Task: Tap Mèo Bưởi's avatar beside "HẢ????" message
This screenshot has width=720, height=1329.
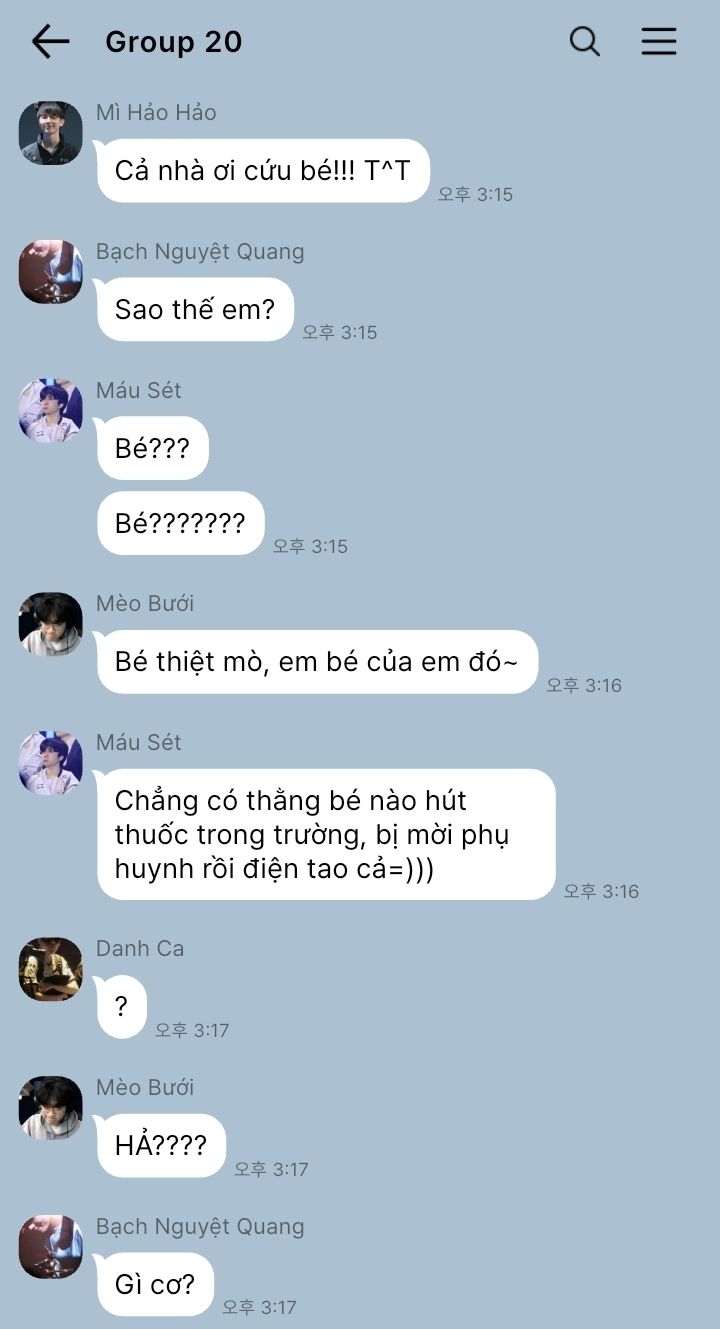Action: pyautogui.click(x=50, y=1108)
